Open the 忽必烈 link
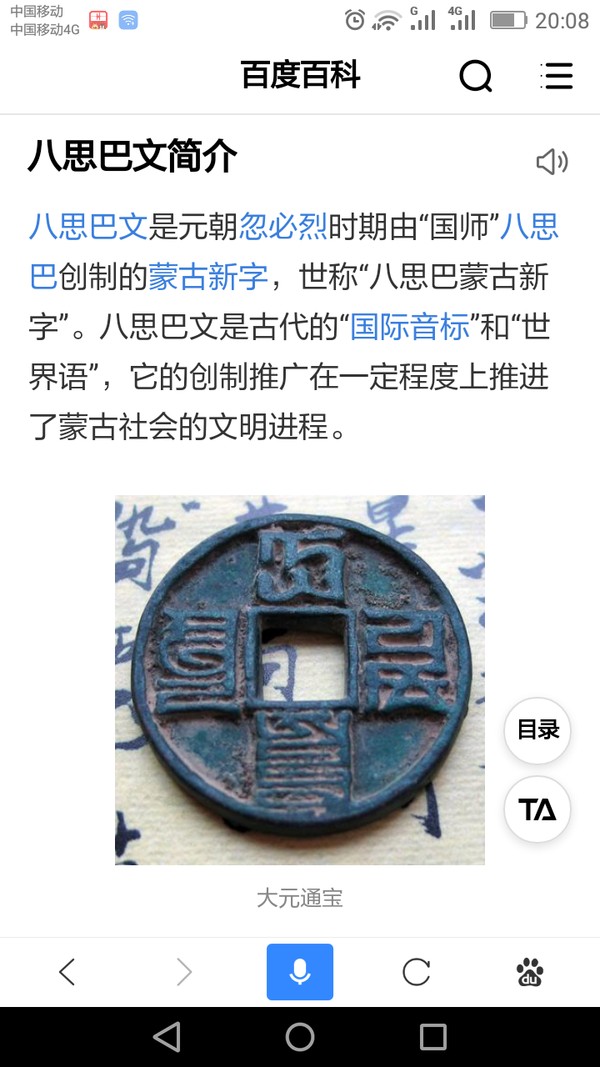This screenshot has width=600, height=1067. click(283, 227)
